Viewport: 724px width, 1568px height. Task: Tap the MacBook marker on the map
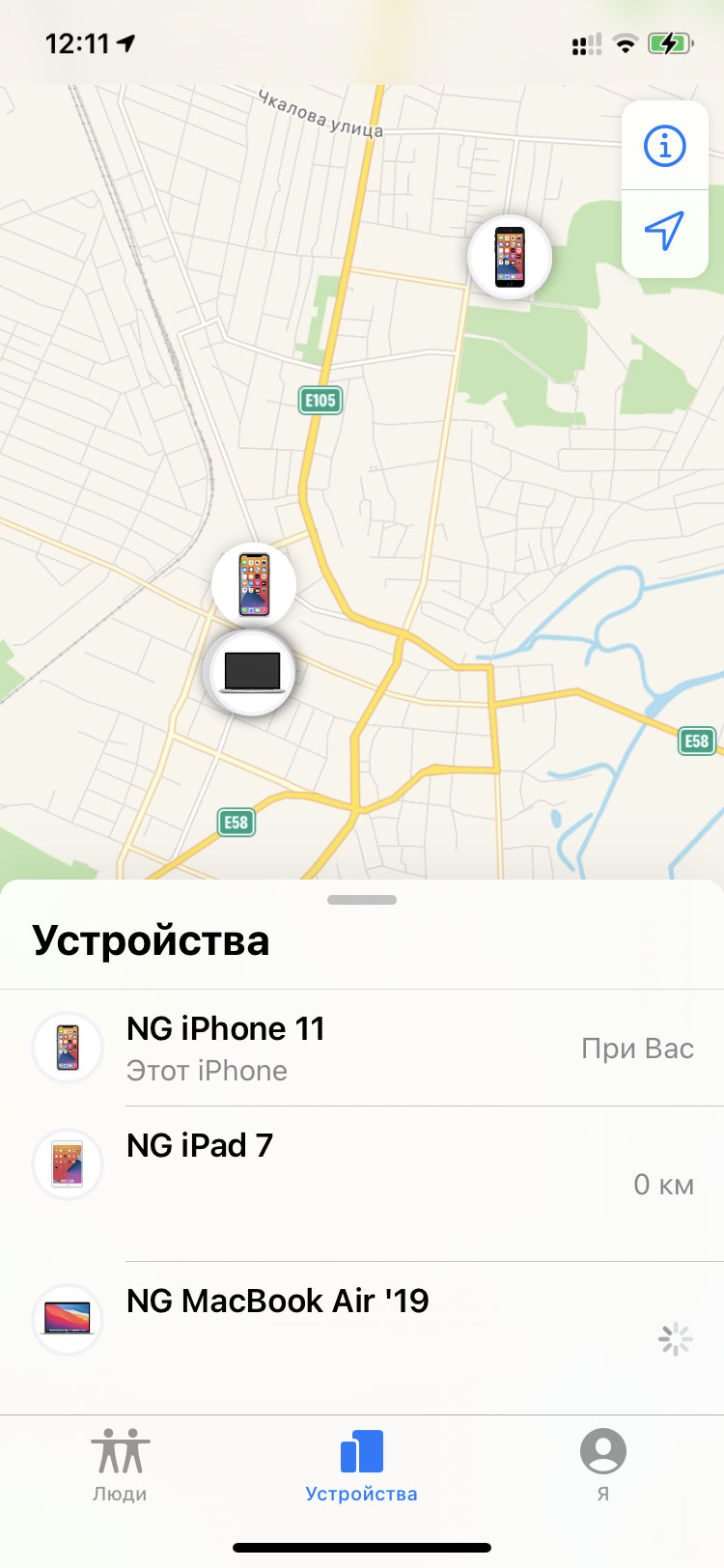(251, 673)
